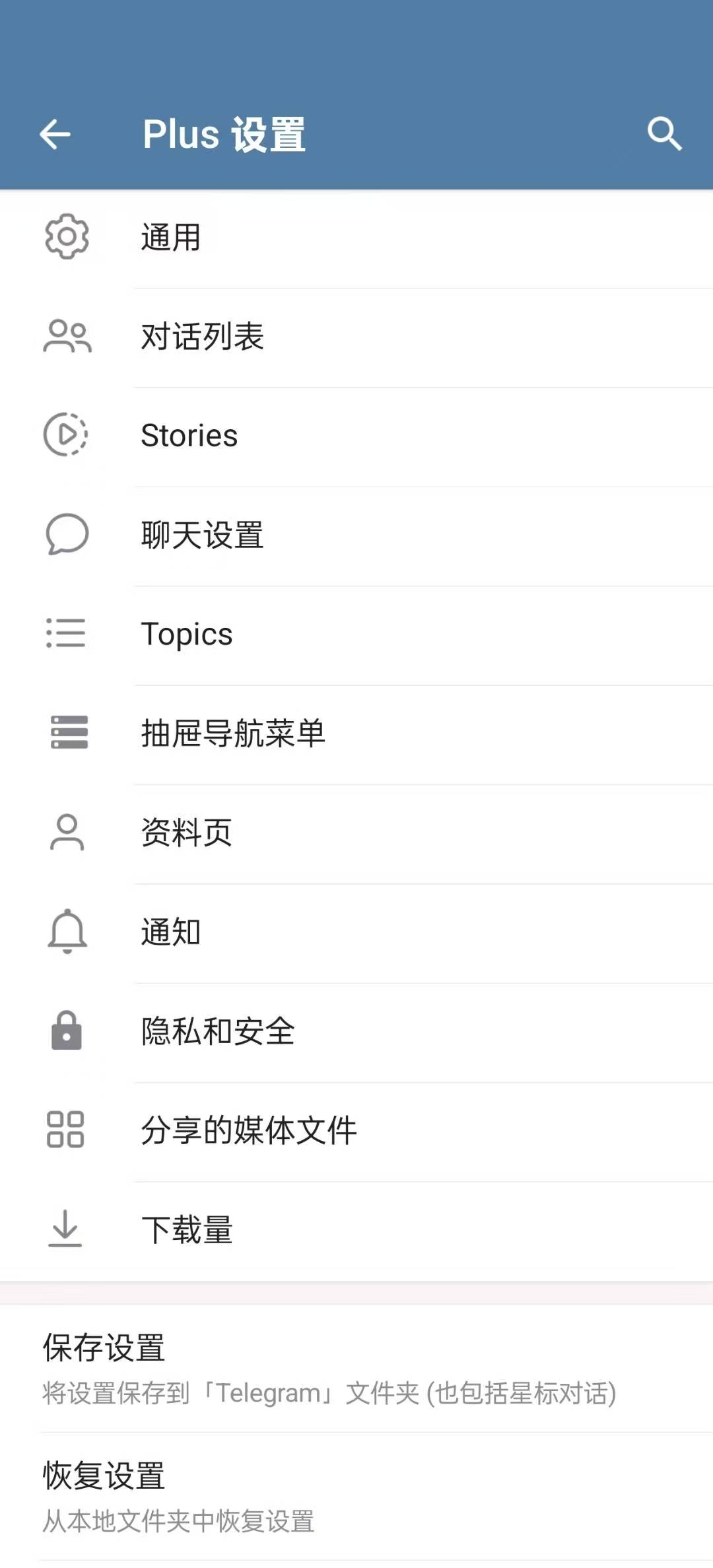Select the 下载量 row
The height and width of the screenshot is (1568, 713).
[x=356, y=1231]
